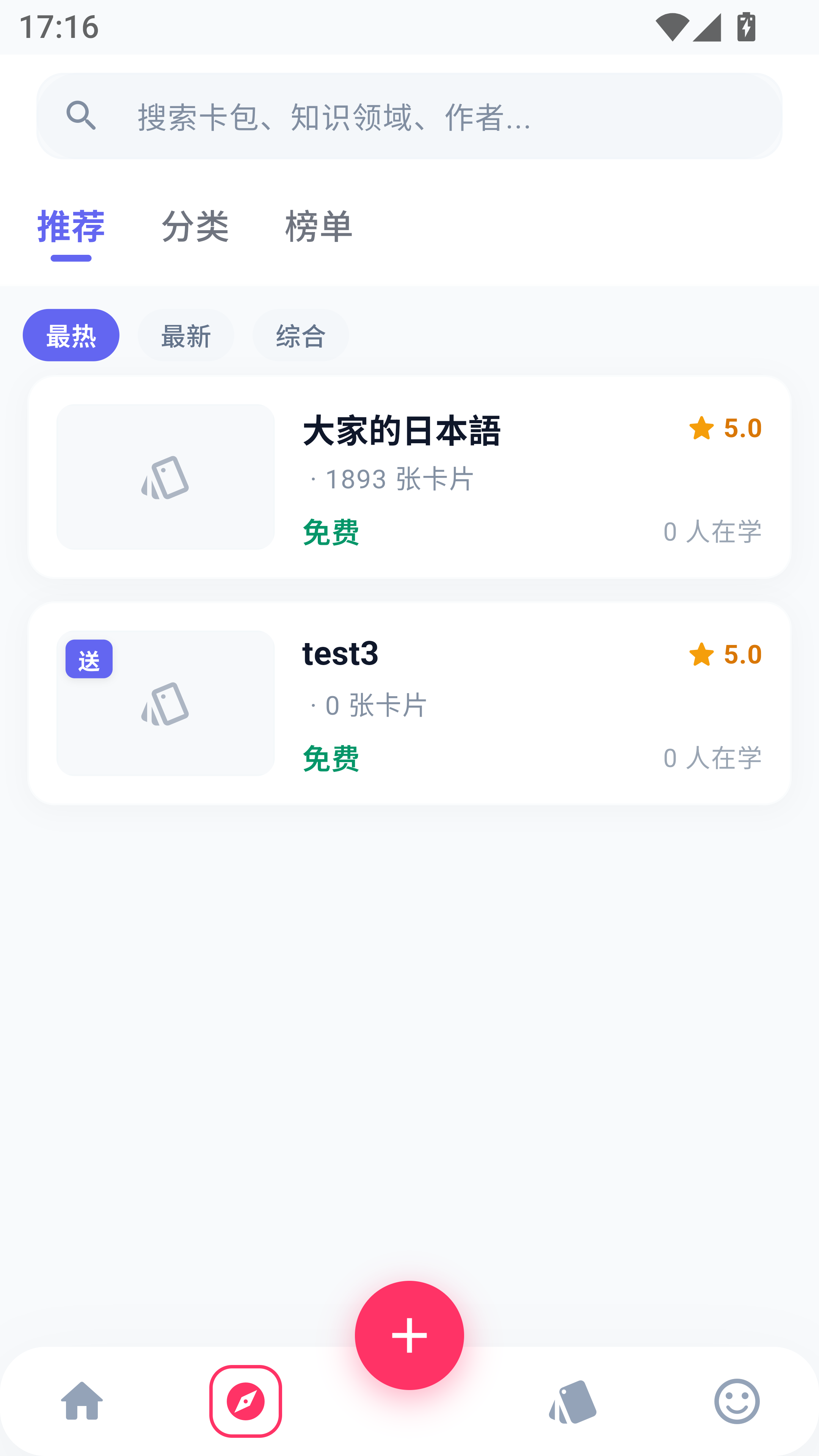Open the card decks tab
This screenshot has width=819, height=1456.
(573, 1401)
